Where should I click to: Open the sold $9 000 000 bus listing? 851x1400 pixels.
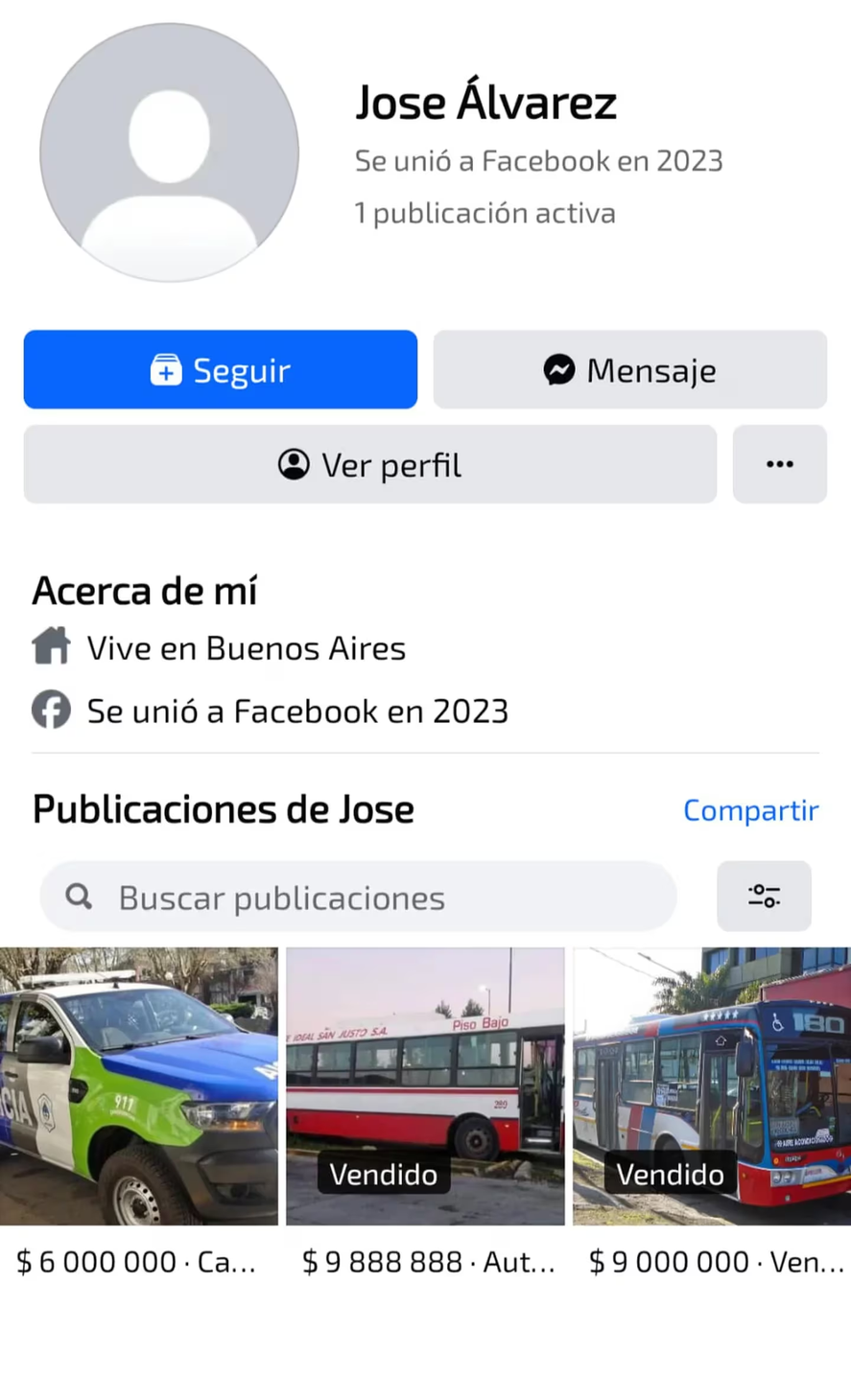pyautogui.click(x=711, y=1086)
